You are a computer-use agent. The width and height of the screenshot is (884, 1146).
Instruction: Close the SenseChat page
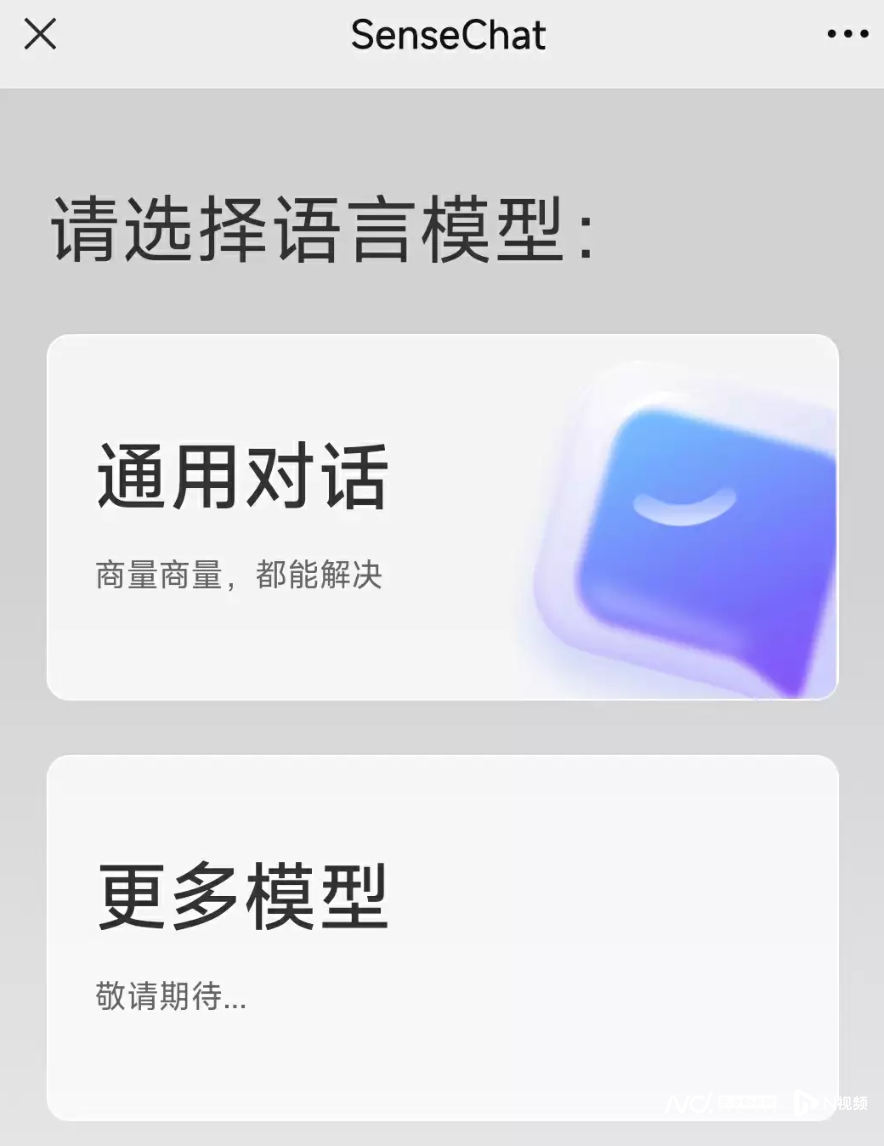[40, 35]
